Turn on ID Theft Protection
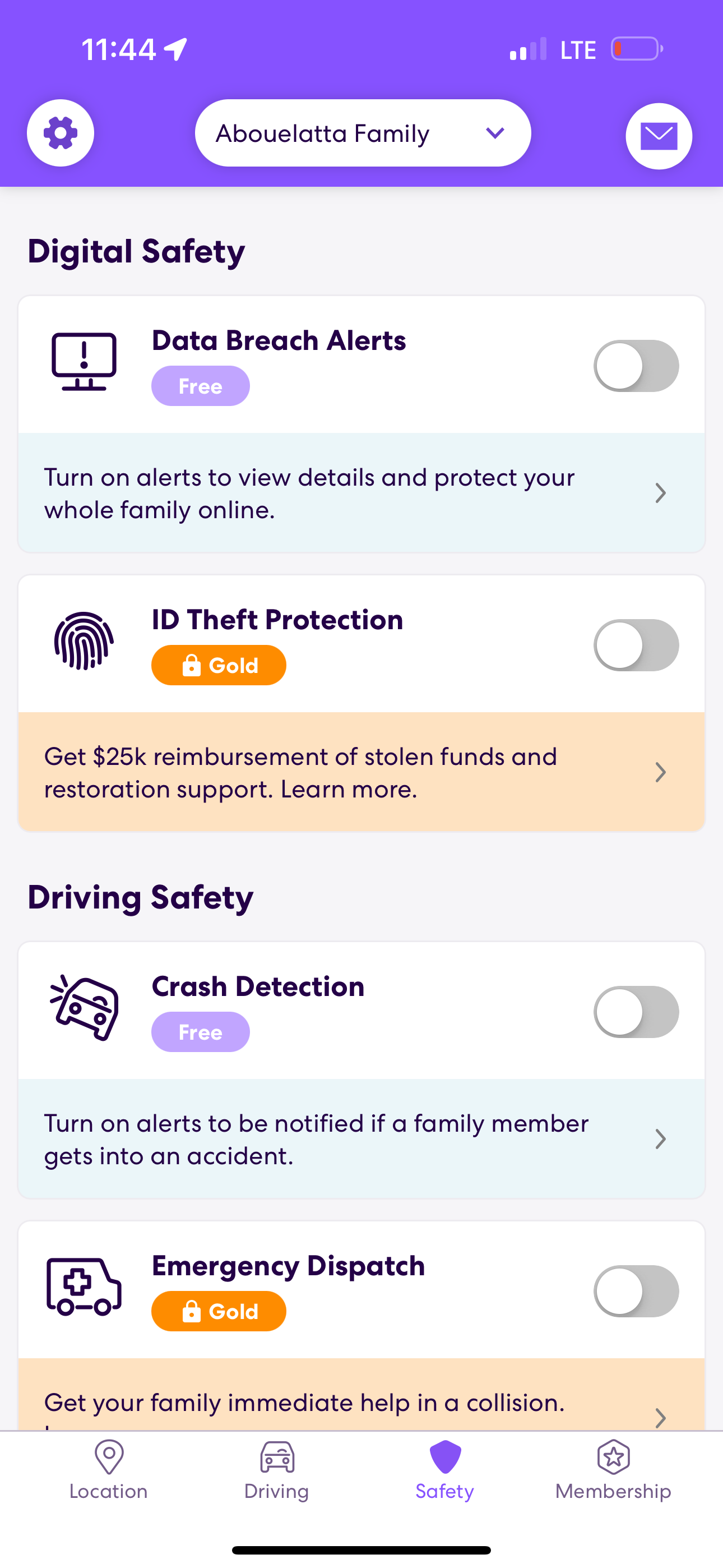The image size is (723, 1568). (636, 644)
